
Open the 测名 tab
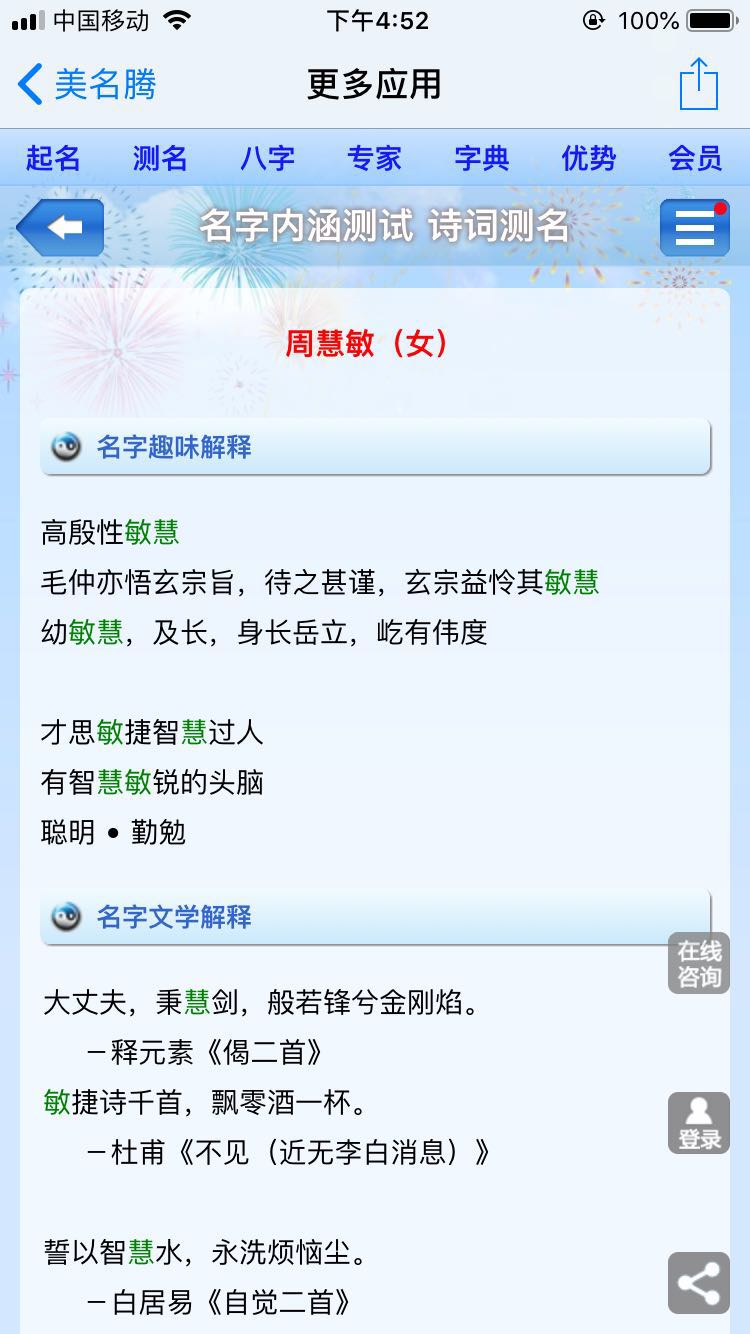[160, 158]
